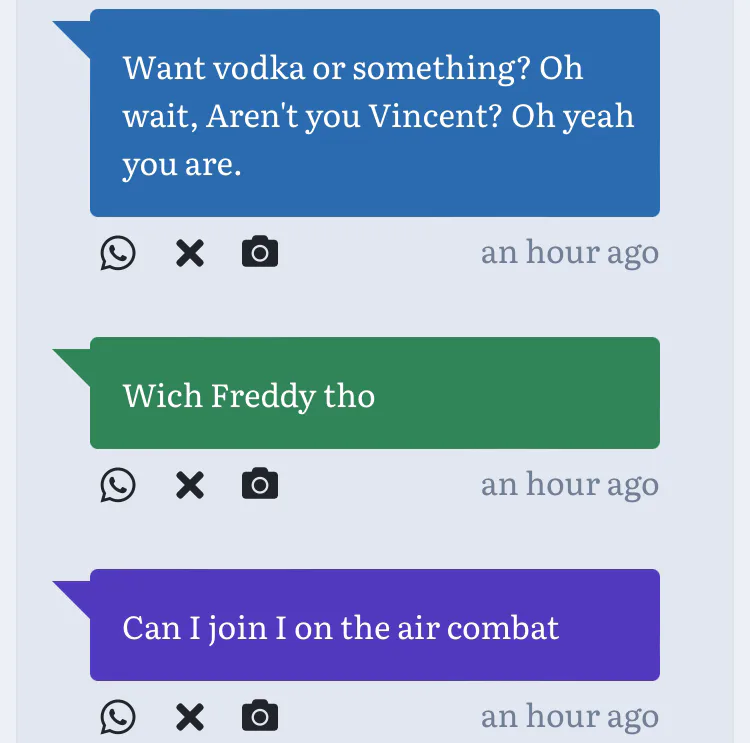Tap the camera icon under the vodka message
750x743 pixels.
(x=260, y=253)
